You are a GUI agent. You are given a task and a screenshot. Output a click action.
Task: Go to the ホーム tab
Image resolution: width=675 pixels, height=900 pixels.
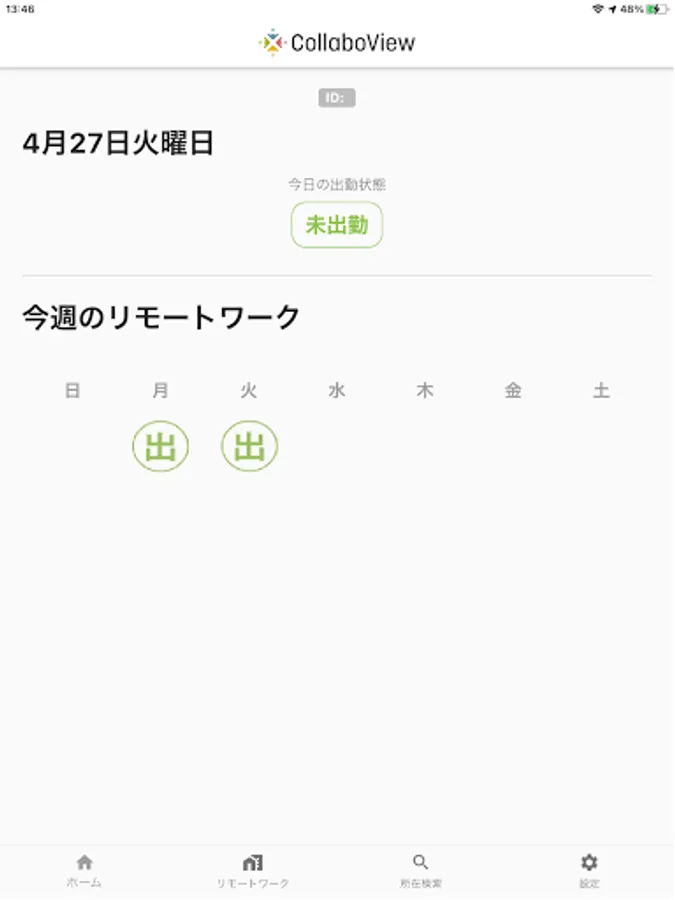click(84, 870)
